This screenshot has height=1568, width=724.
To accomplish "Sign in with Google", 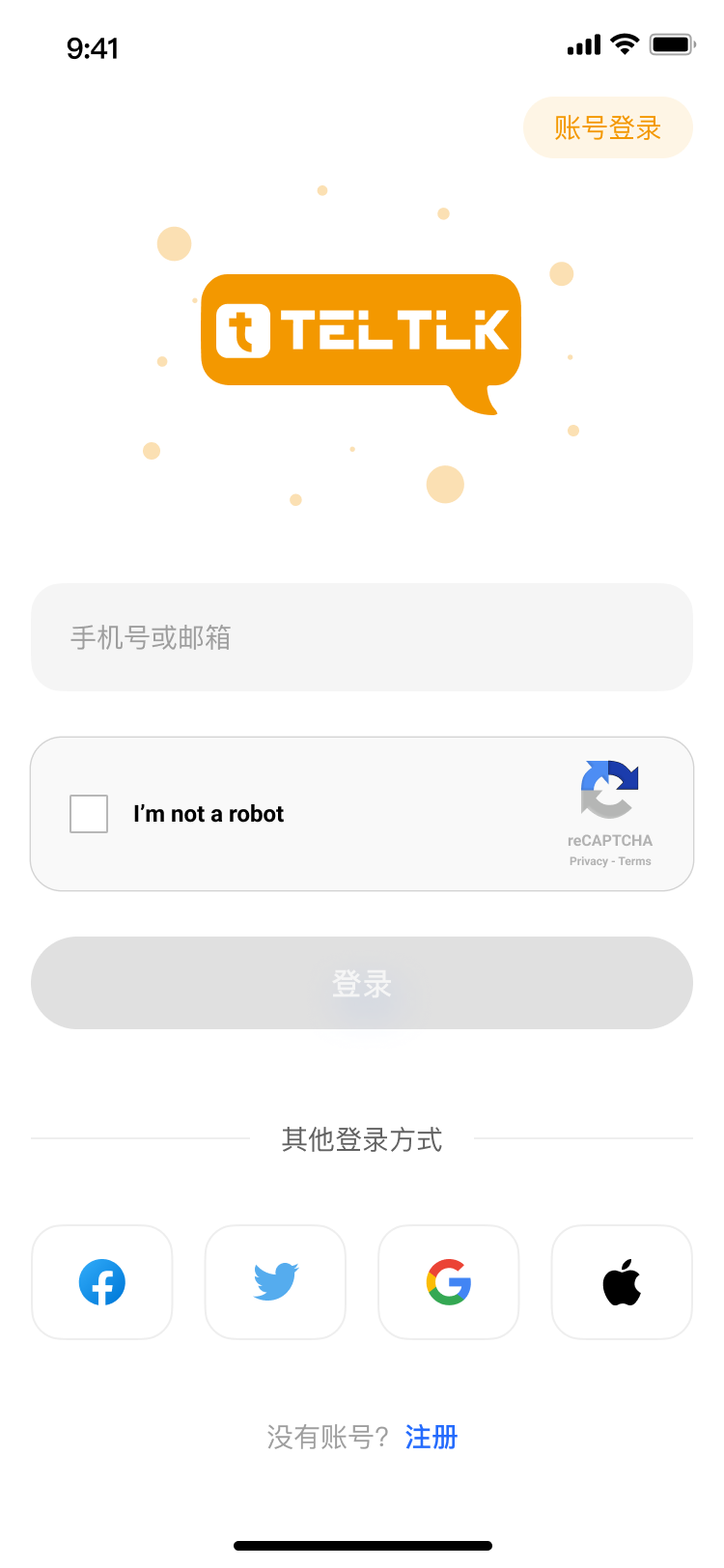I will (x=449, y=1282).
